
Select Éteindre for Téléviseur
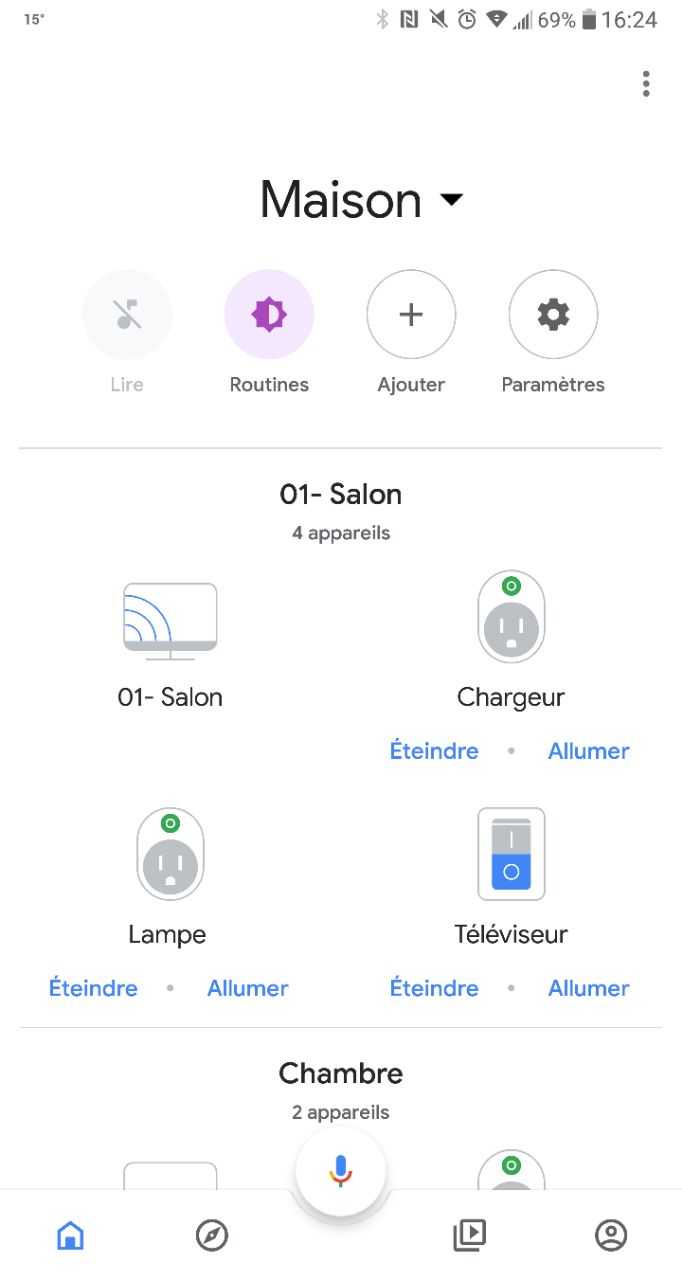tap(434, 988)
